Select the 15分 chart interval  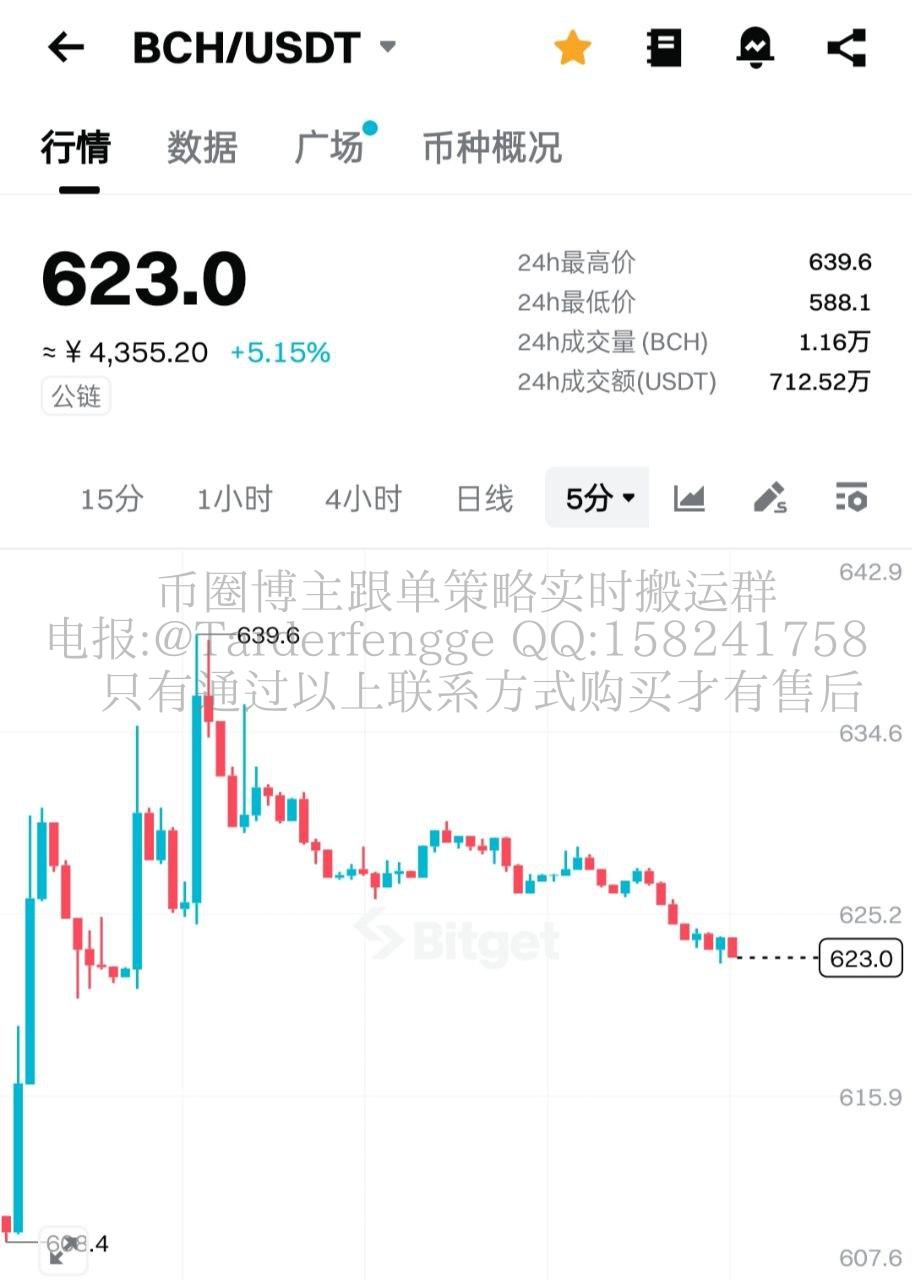pyautogui.click(x=112, y=498)
